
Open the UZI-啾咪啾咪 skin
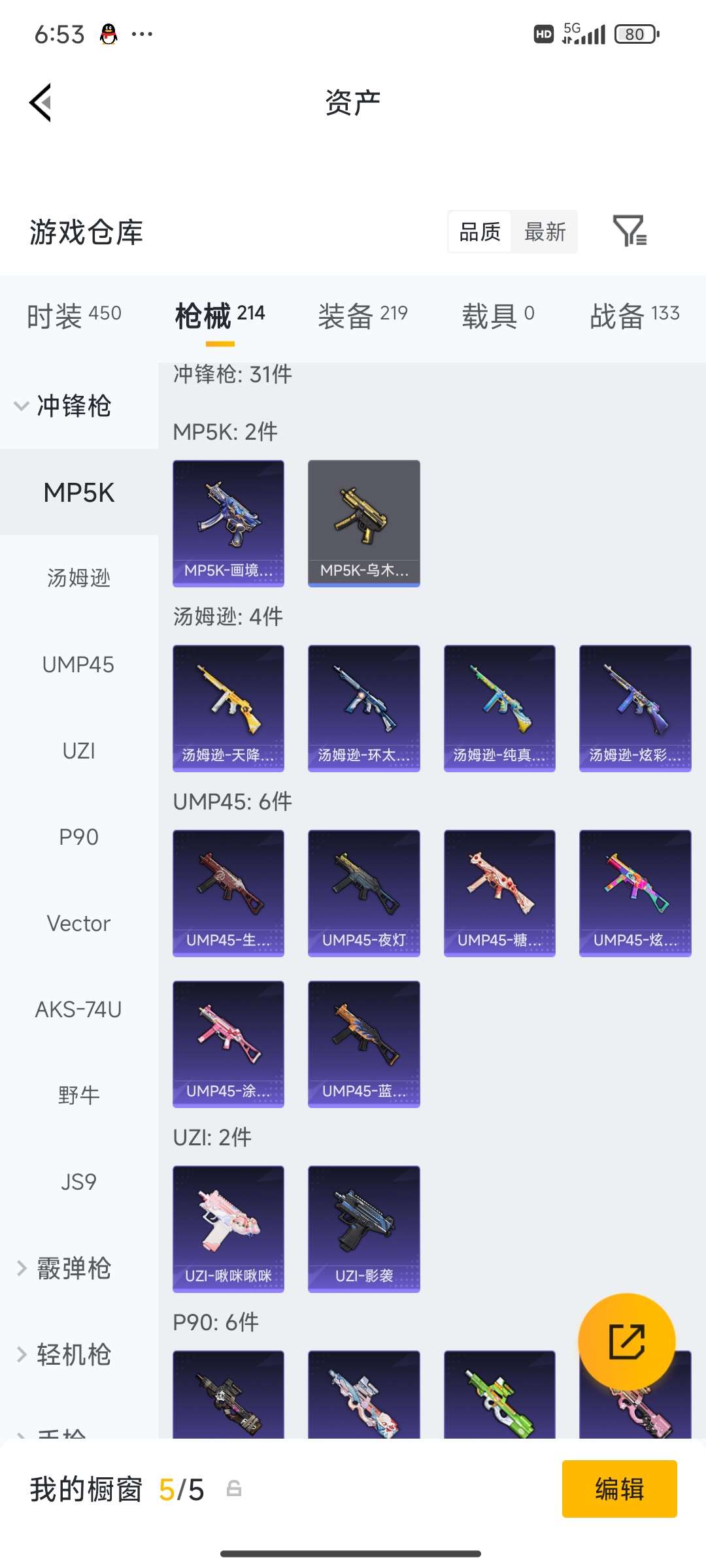click(228, 1228)
